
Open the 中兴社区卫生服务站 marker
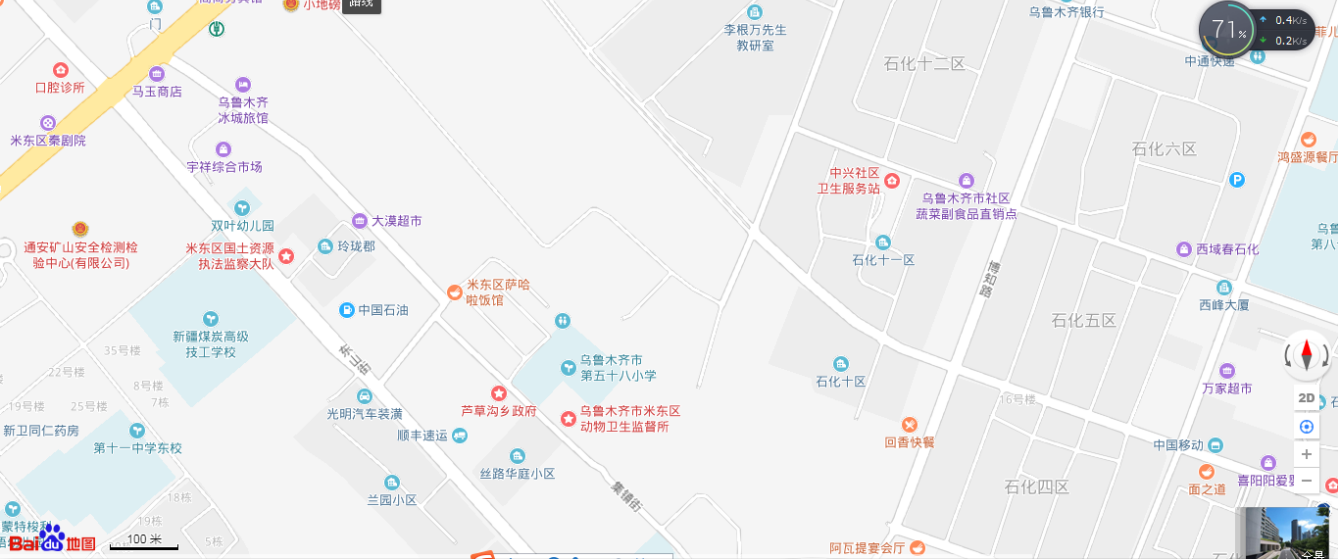pos(892,181)
